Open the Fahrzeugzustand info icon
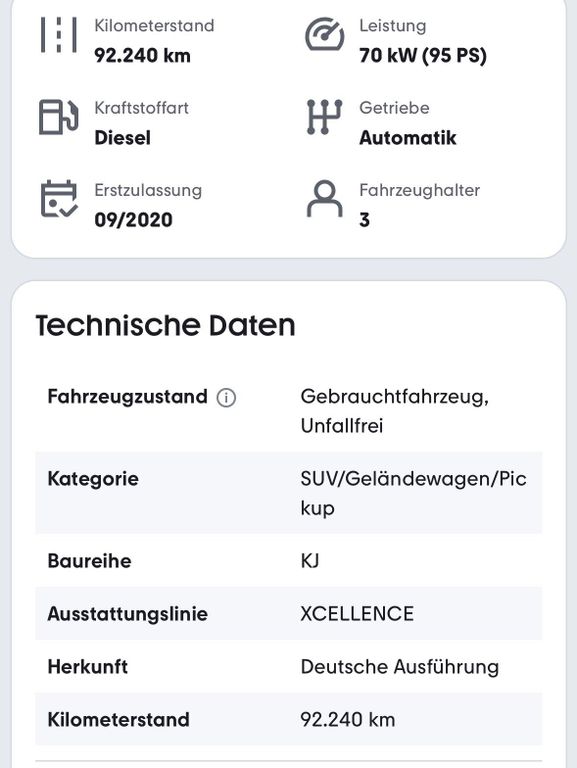The width and height of the screenshot is (577, 768). pos(226,397)
